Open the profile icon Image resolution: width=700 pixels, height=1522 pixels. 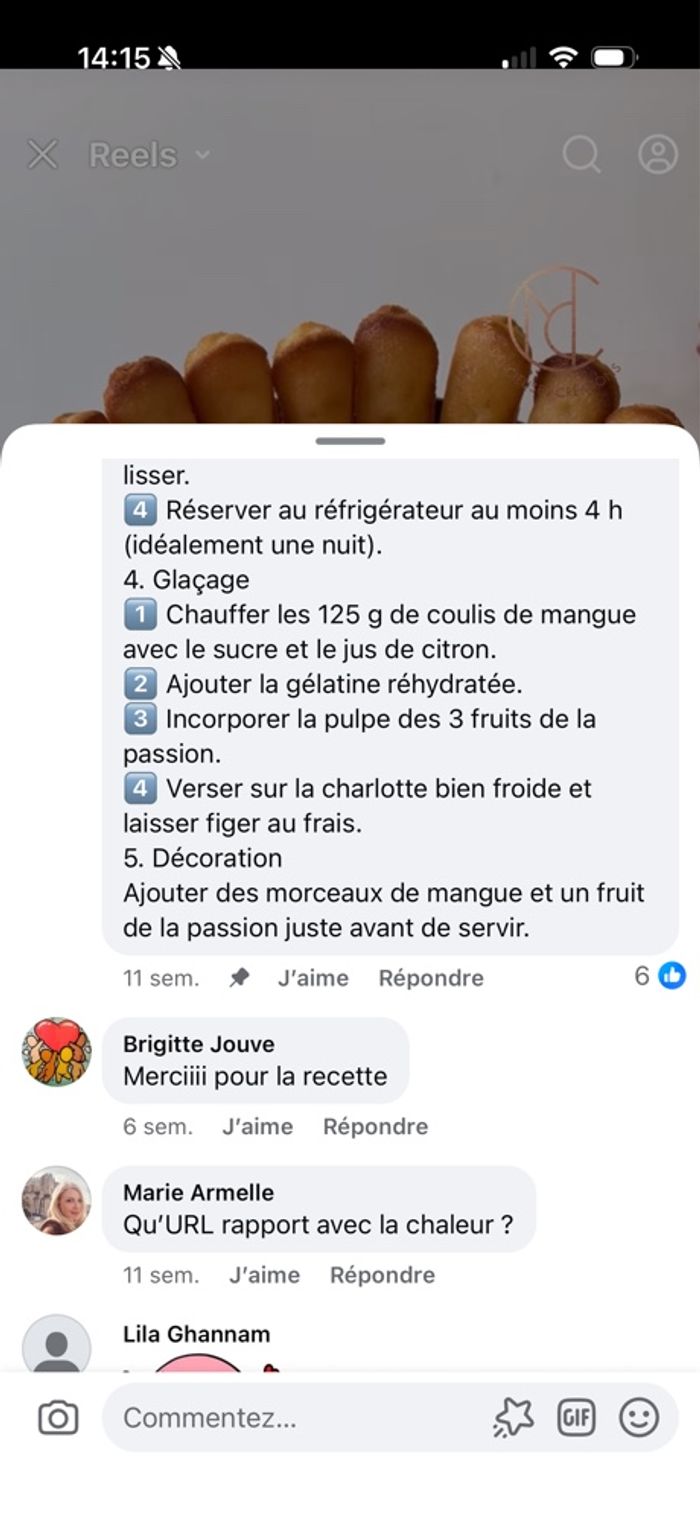(657, 155)
